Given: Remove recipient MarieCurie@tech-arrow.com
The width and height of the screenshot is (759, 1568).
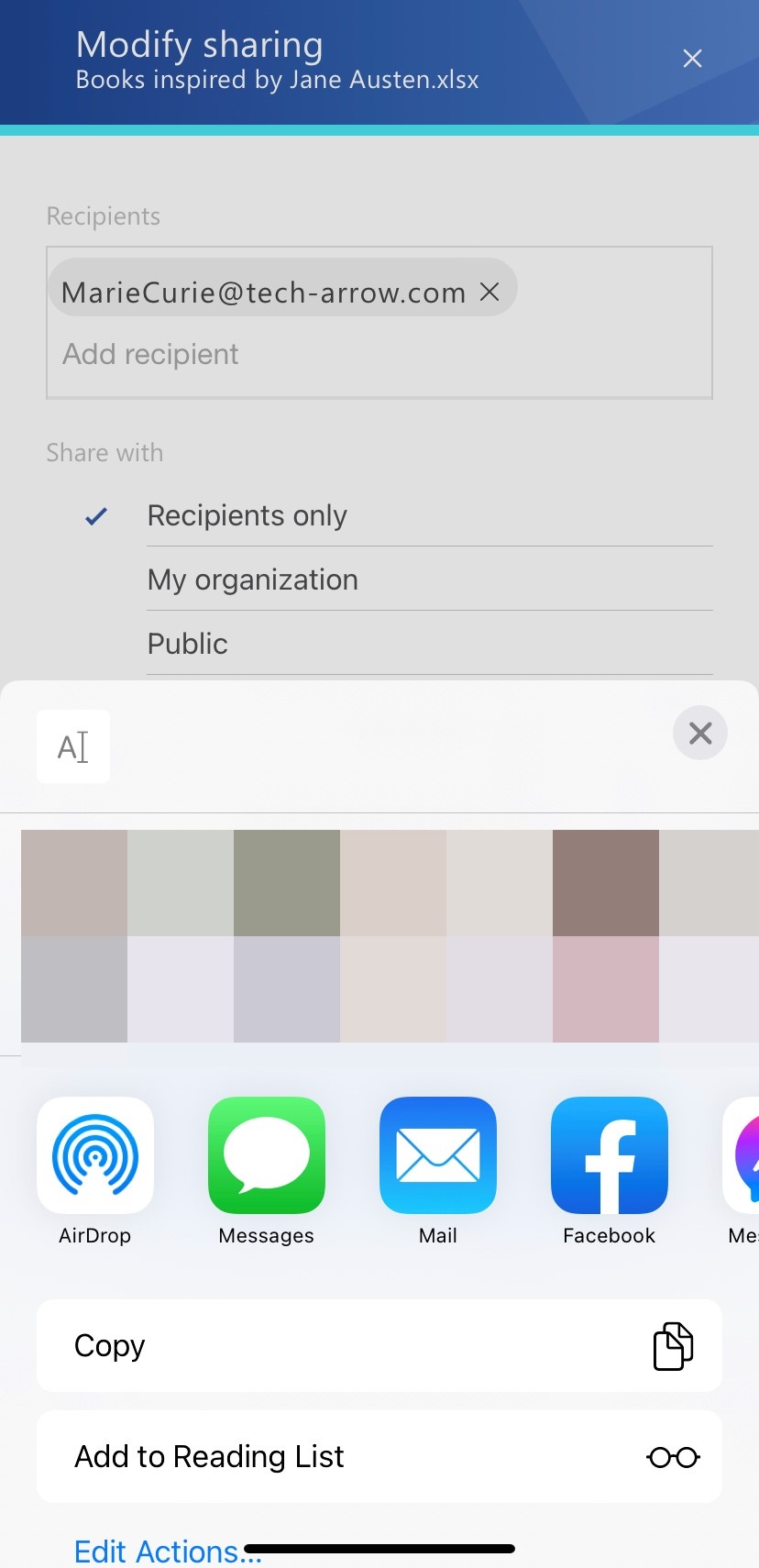Looking at the screenshot, I should pos(489,292).
